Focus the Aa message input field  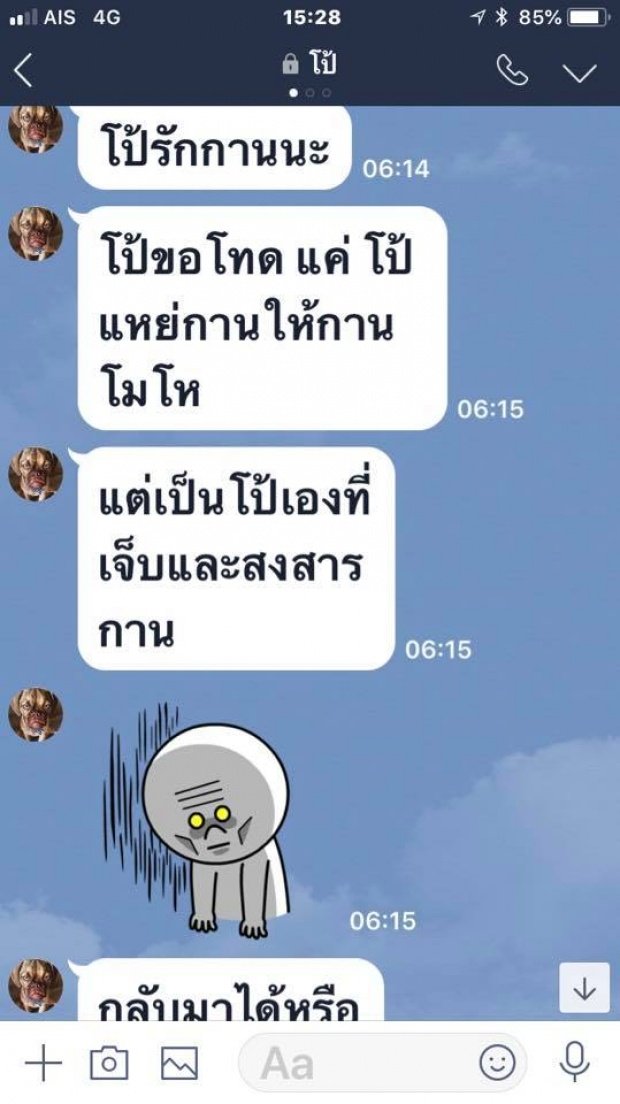click(360, 1063)
